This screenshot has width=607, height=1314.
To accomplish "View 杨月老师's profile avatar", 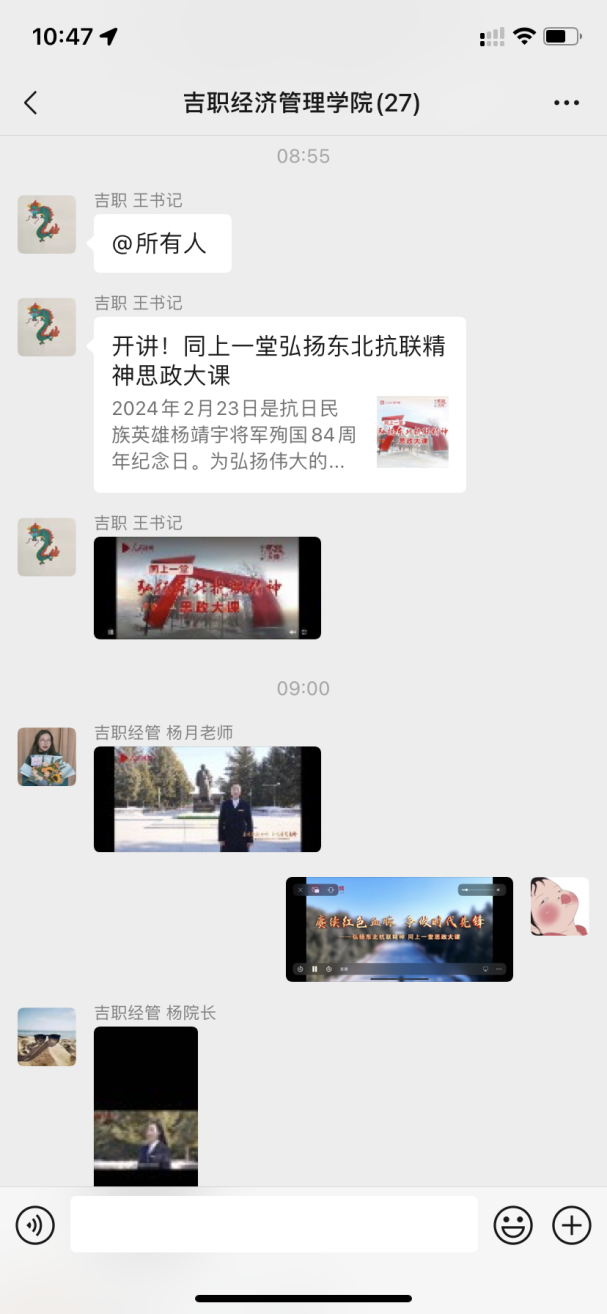I will 47,756.
